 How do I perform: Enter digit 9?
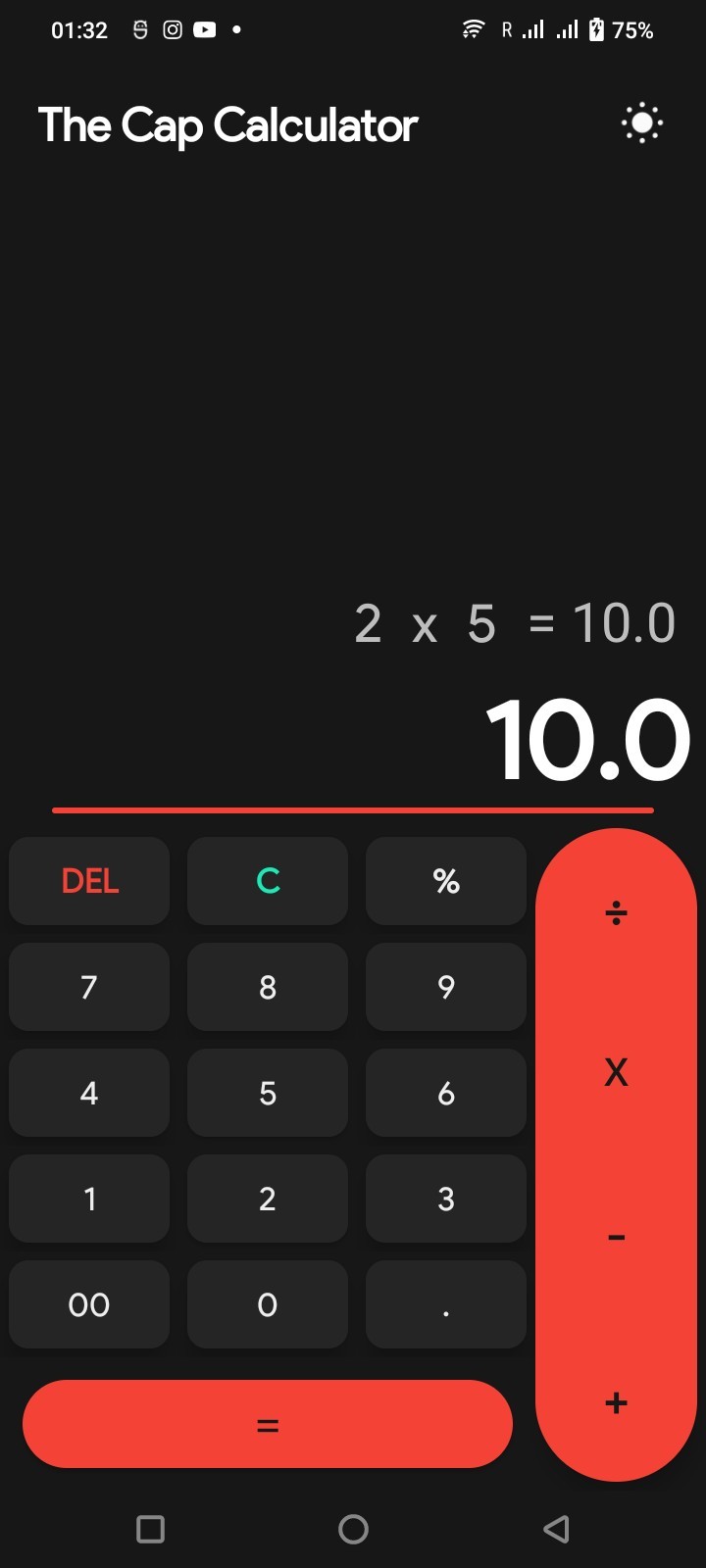coord(446,987)
